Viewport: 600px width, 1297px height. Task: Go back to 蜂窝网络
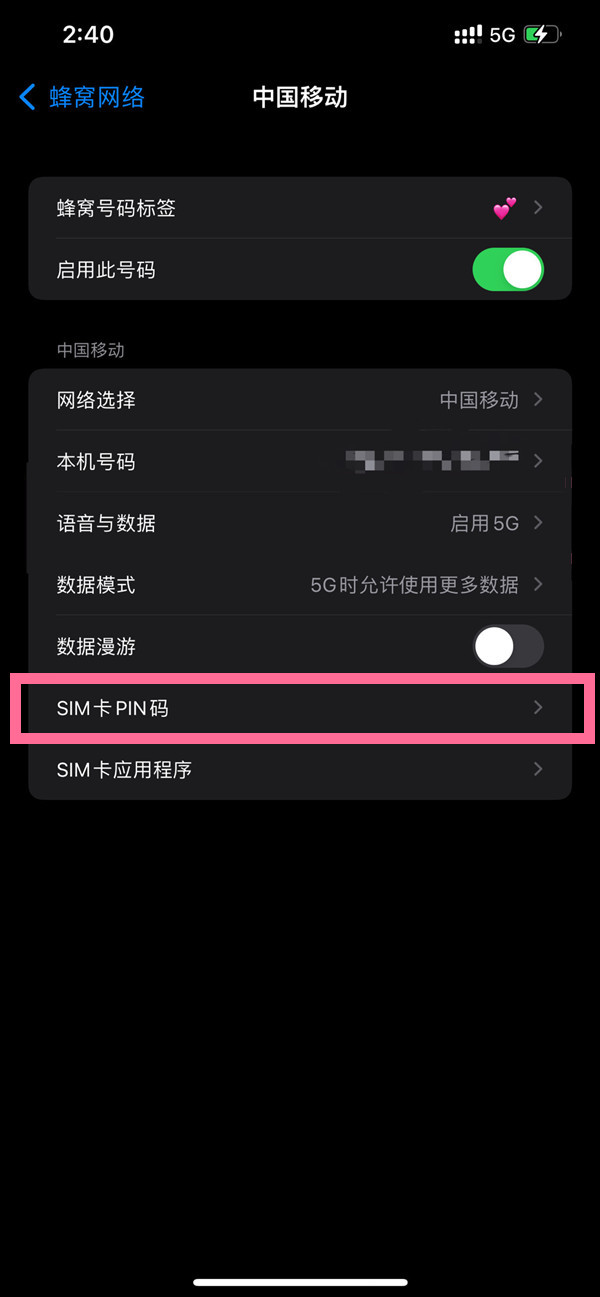tap(82, 97)
